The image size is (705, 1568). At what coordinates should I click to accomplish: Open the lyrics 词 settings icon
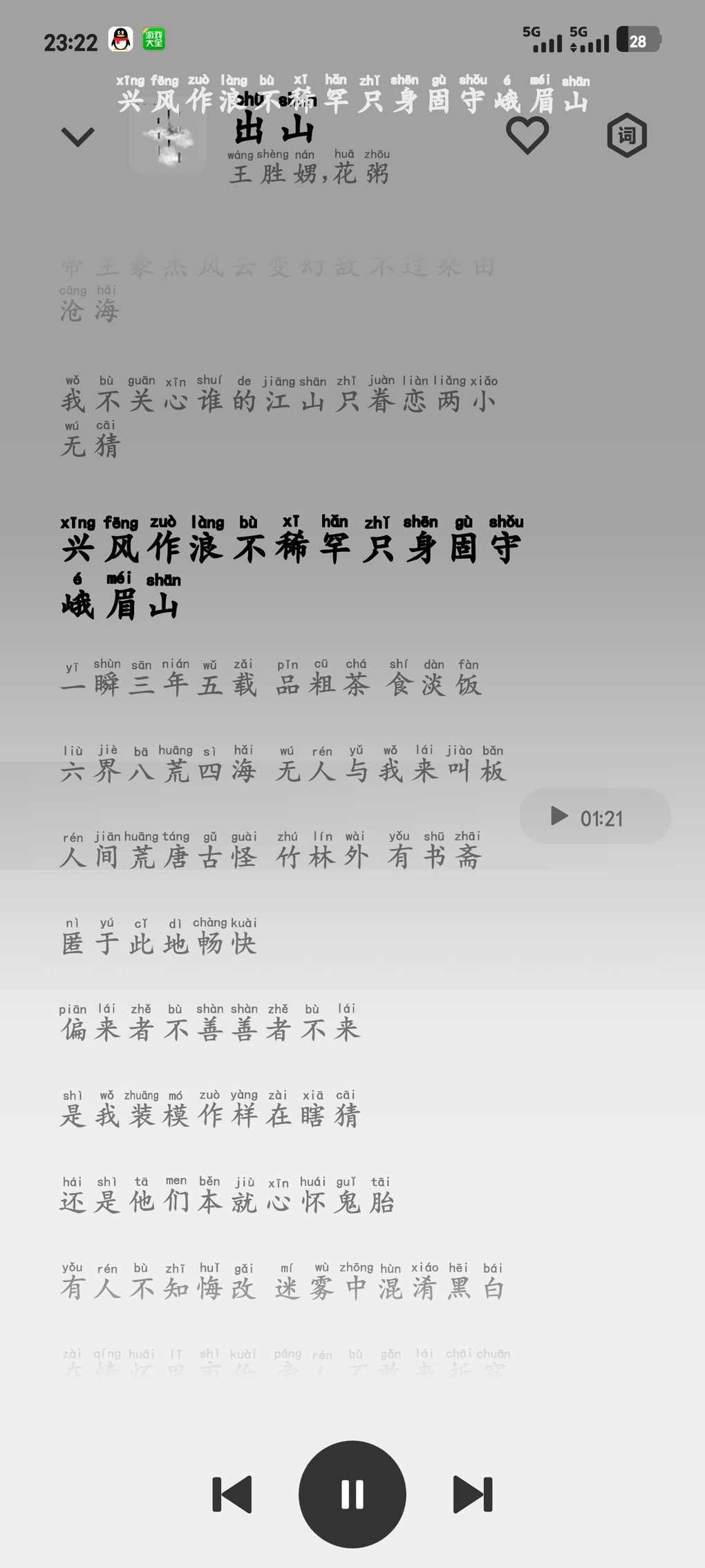tap(627, 135)
